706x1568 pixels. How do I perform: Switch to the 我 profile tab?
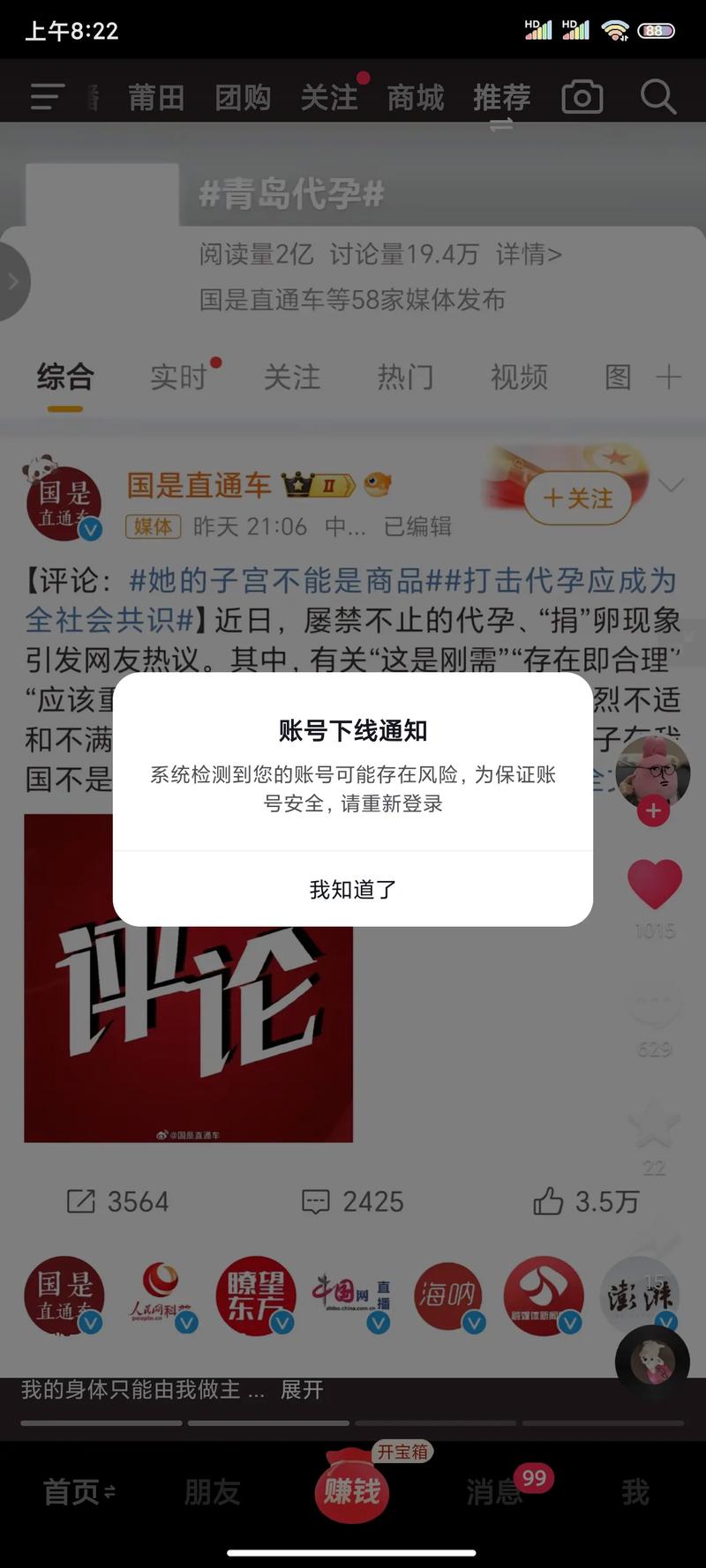click(635, 1492)
